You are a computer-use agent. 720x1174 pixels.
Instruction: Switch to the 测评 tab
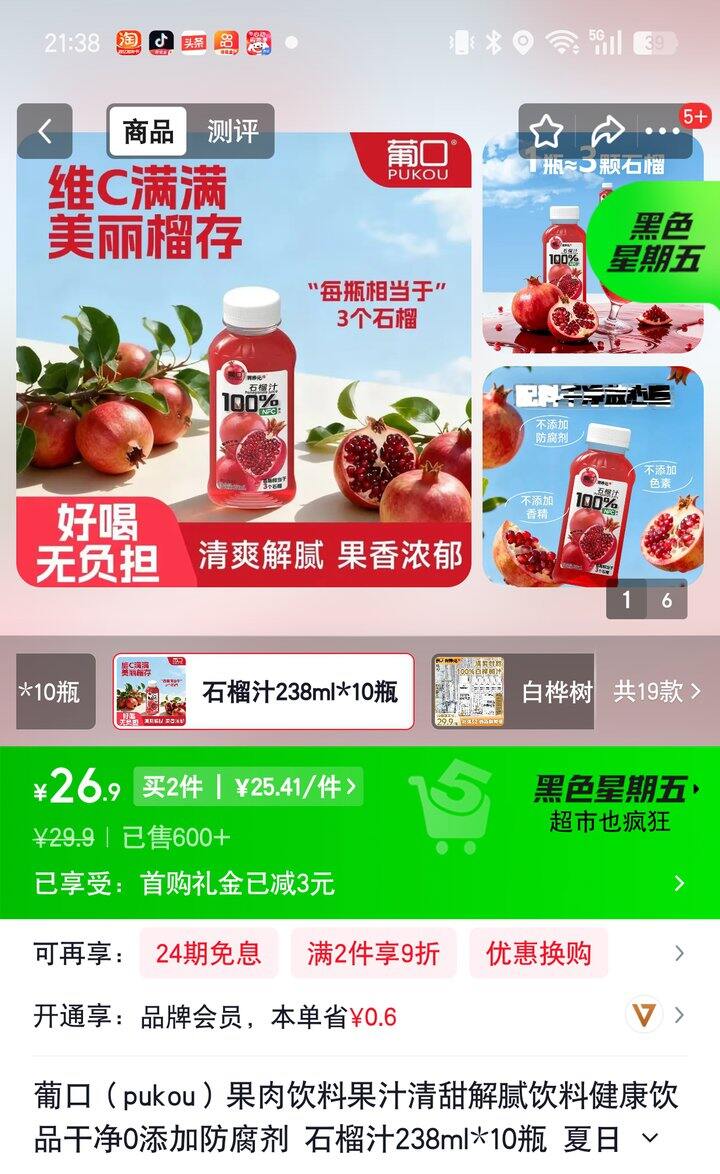click(x=232, y=131)
